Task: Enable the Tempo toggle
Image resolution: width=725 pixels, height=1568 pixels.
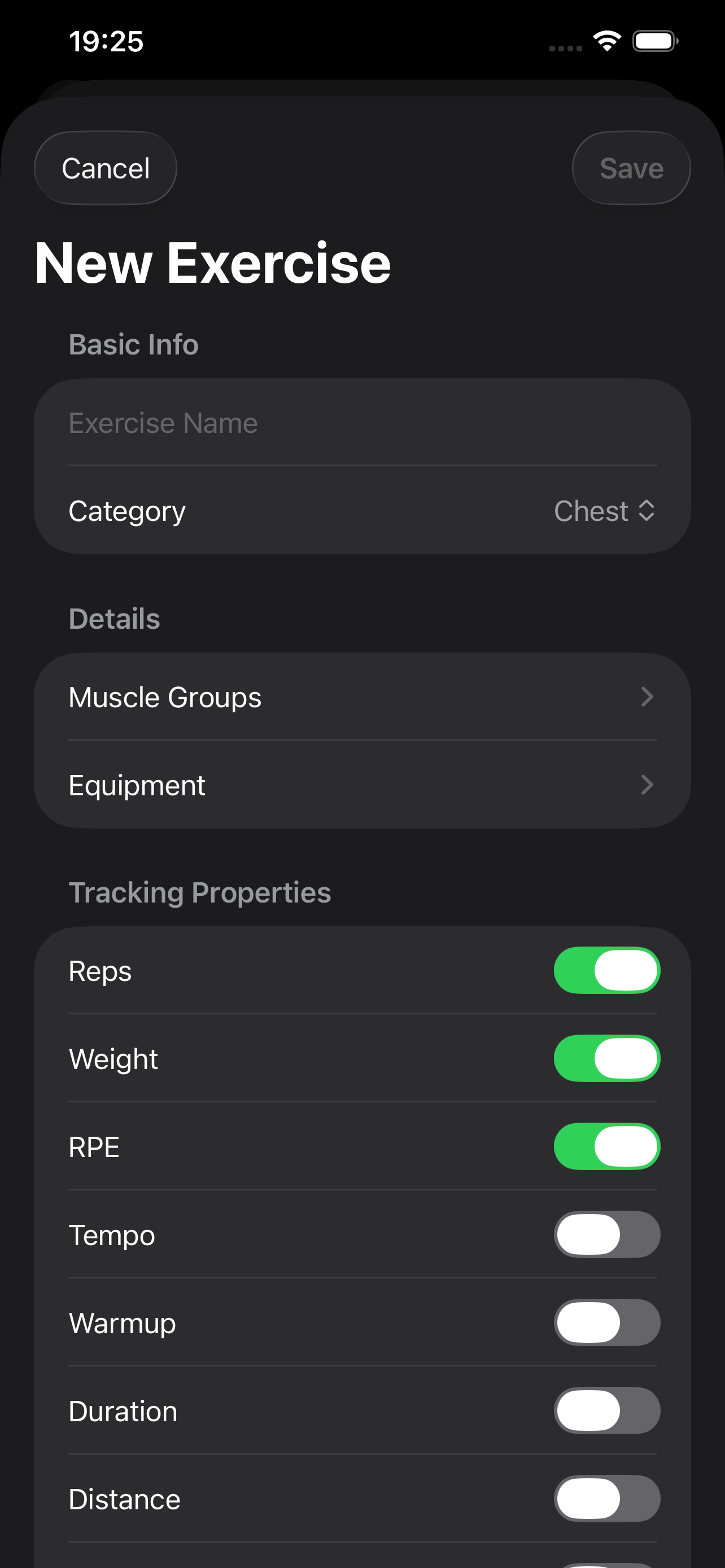Action: (606, 1234)
